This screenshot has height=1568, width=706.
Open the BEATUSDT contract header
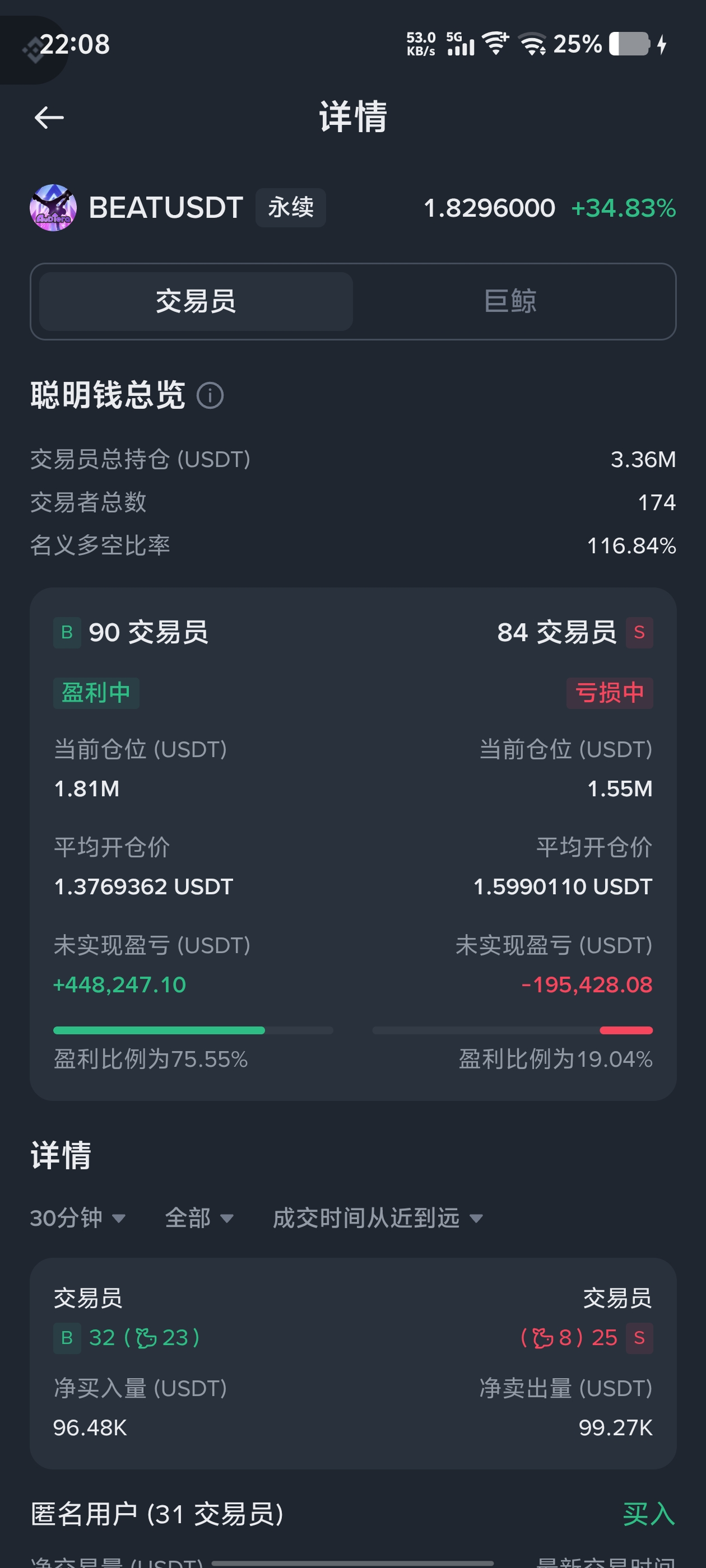(x=166, y=208)
